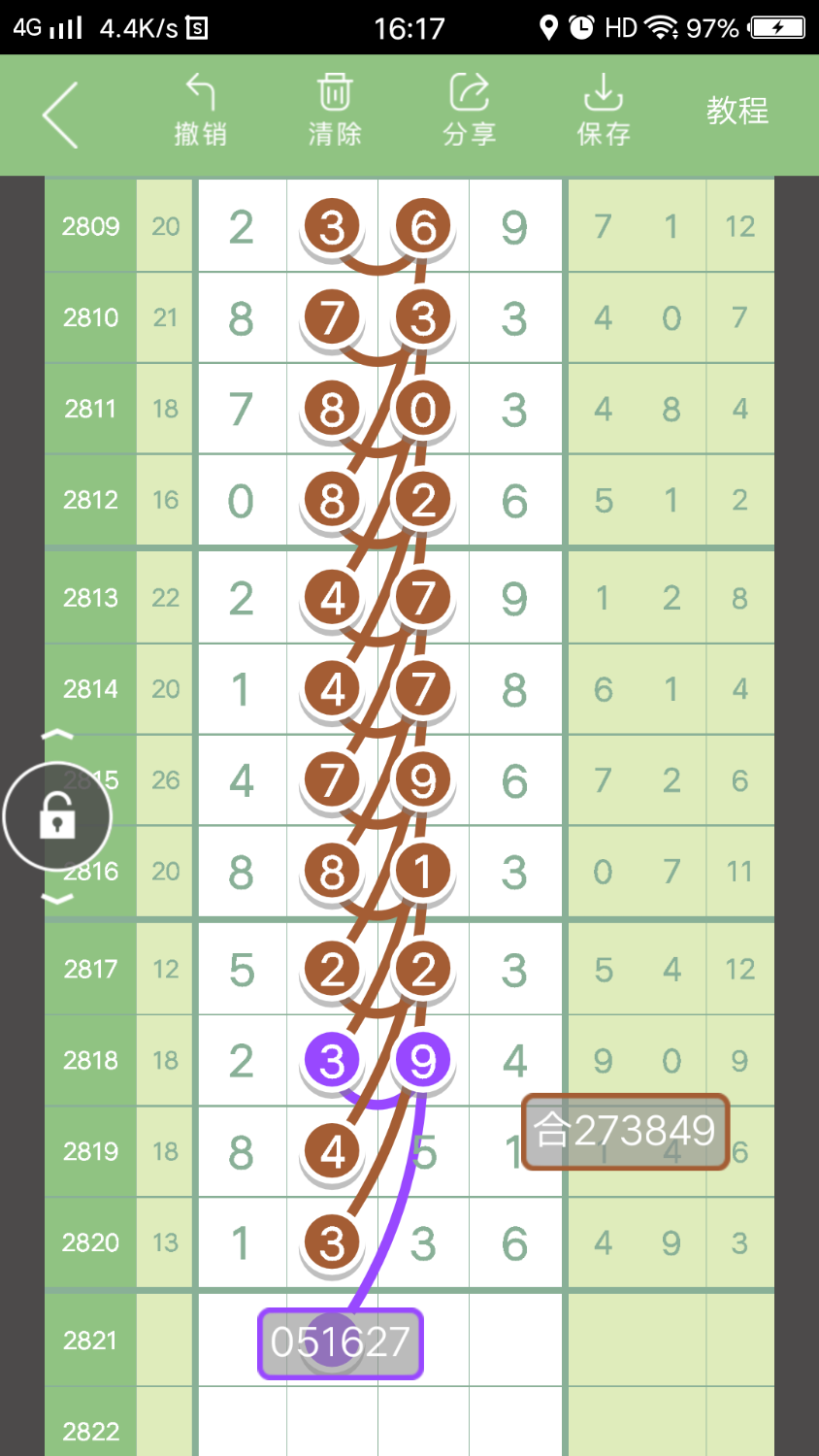Tap the 合273849 annotation box

point(624,1132)
